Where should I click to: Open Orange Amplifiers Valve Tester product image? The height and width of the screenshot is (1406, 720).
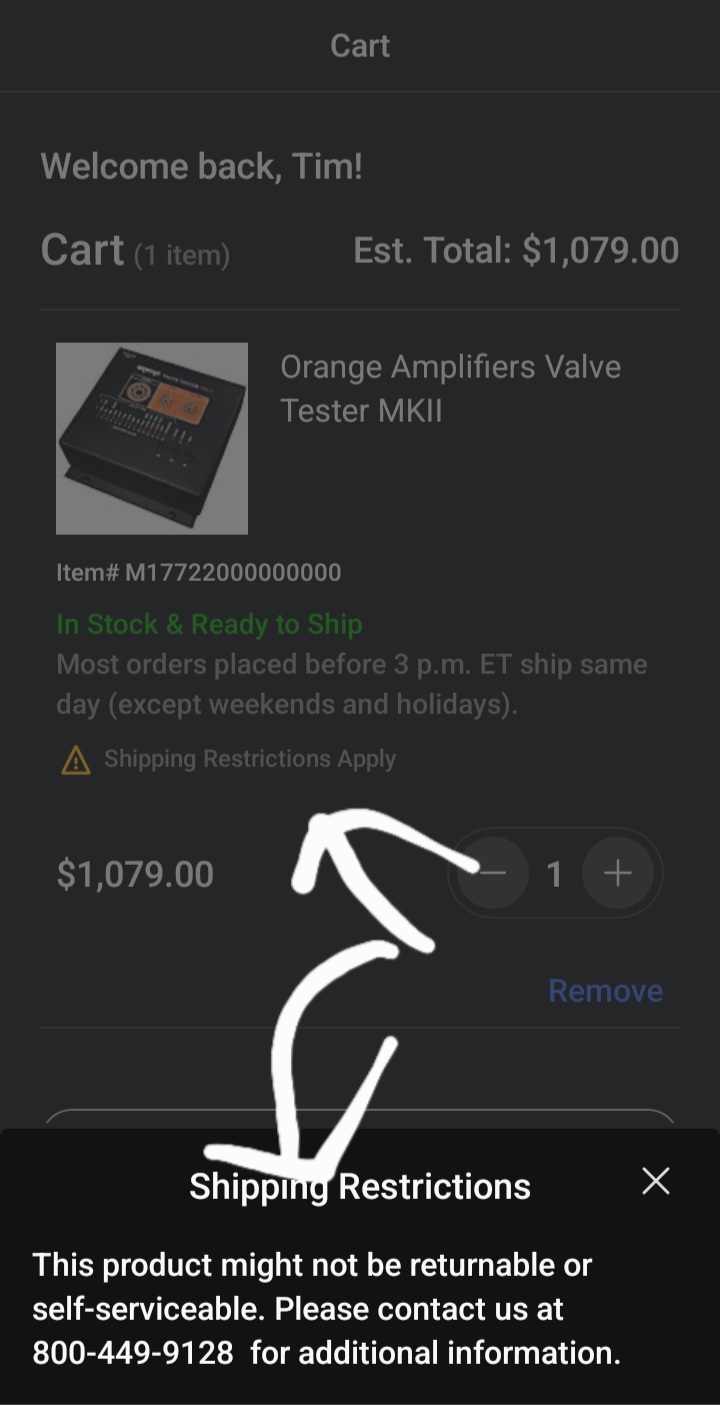point(152,438)
